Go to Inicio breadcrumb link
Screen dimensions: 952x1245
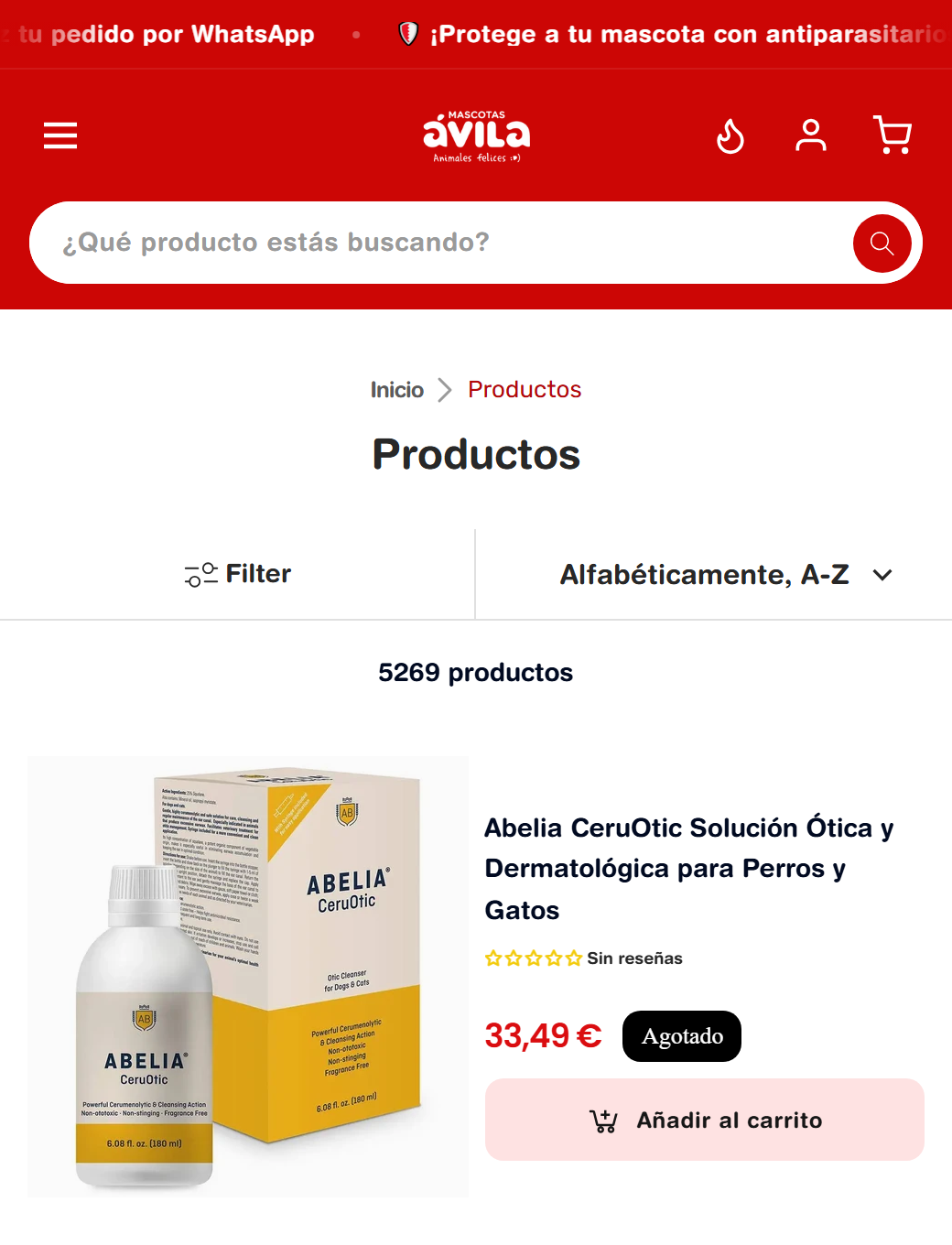[x=397, y=390]
